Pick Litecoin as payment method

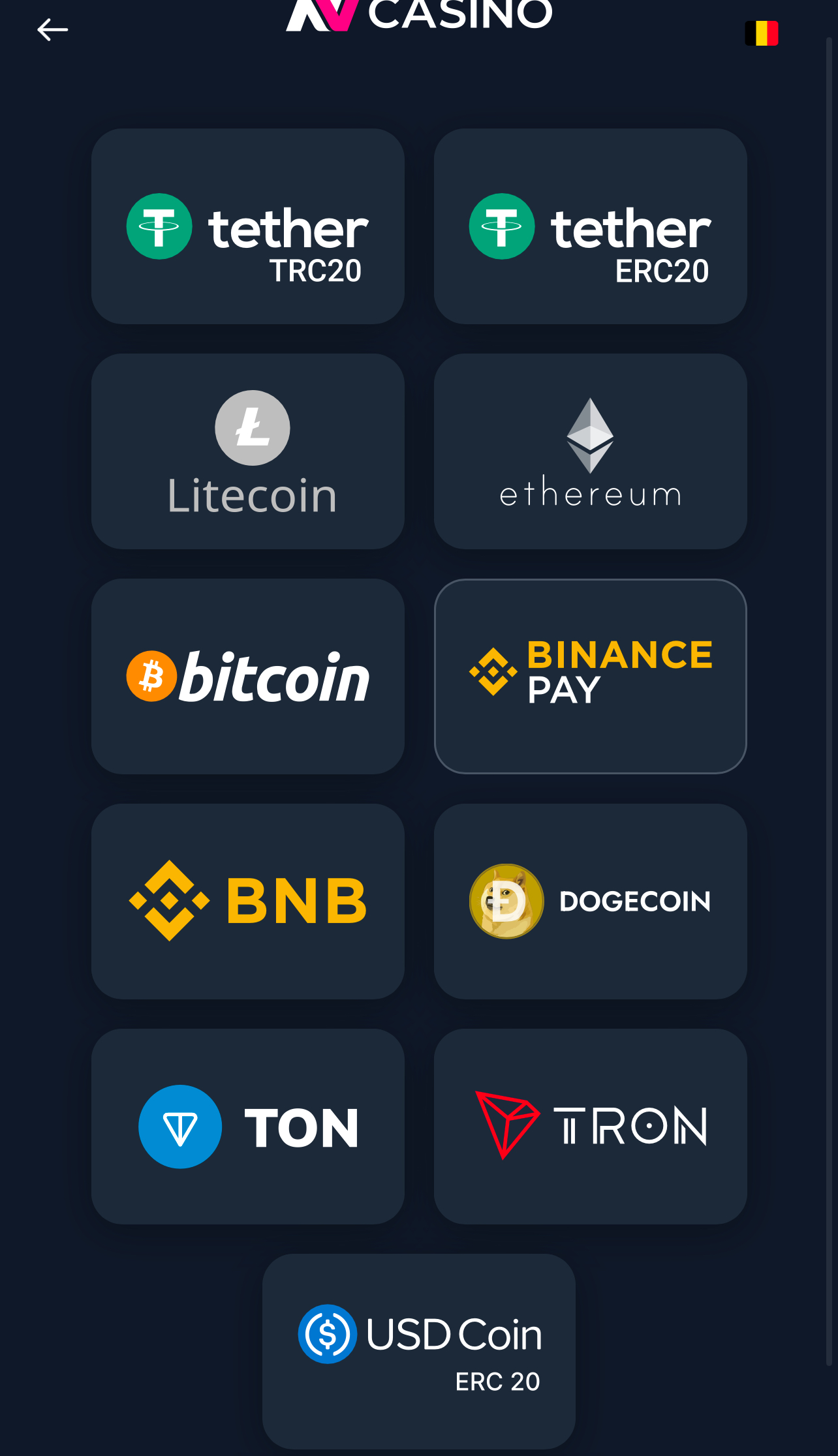(248, 451)
